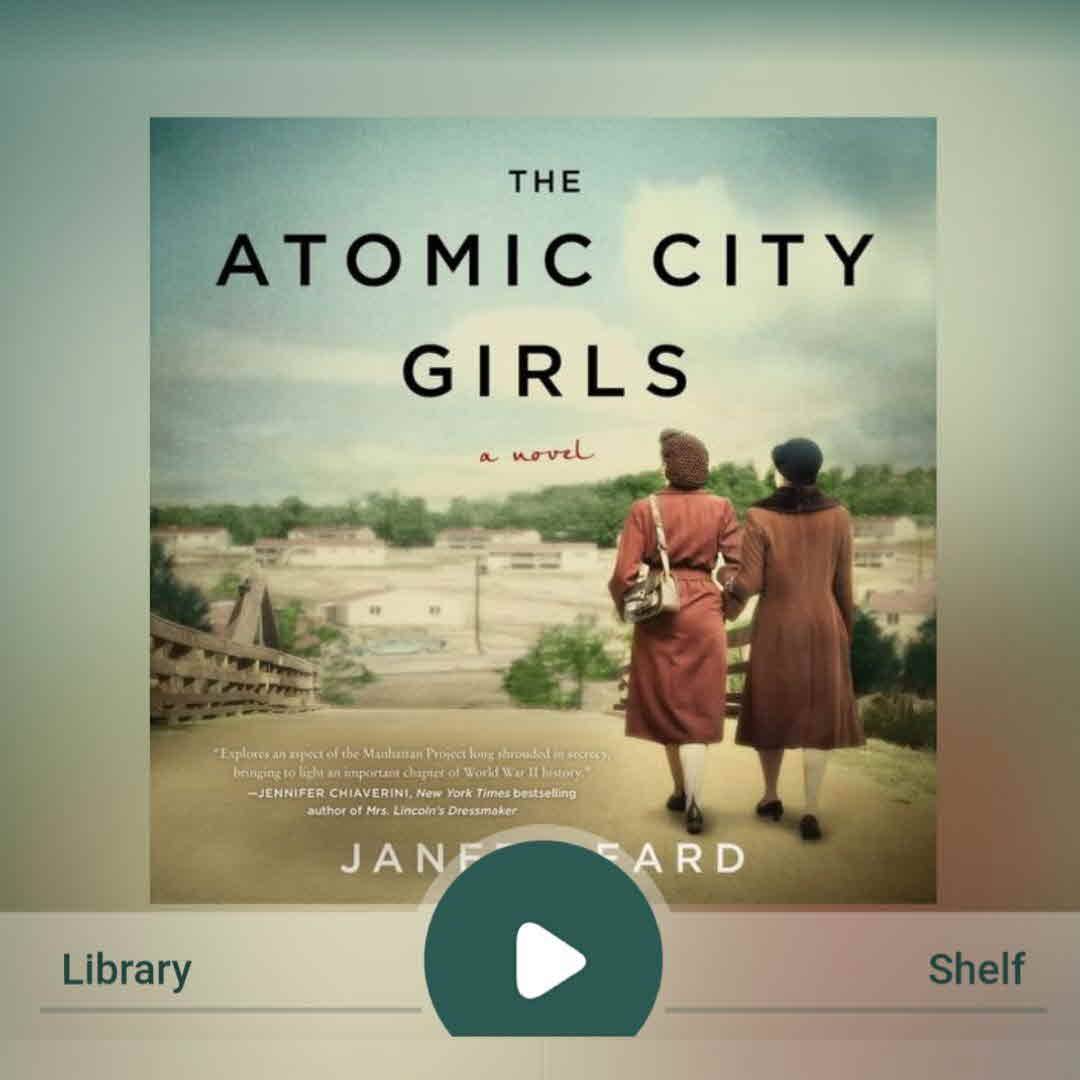1080x1080 pixels.
Task: Open the Shelf tab
Action: [x=976, y=969]
